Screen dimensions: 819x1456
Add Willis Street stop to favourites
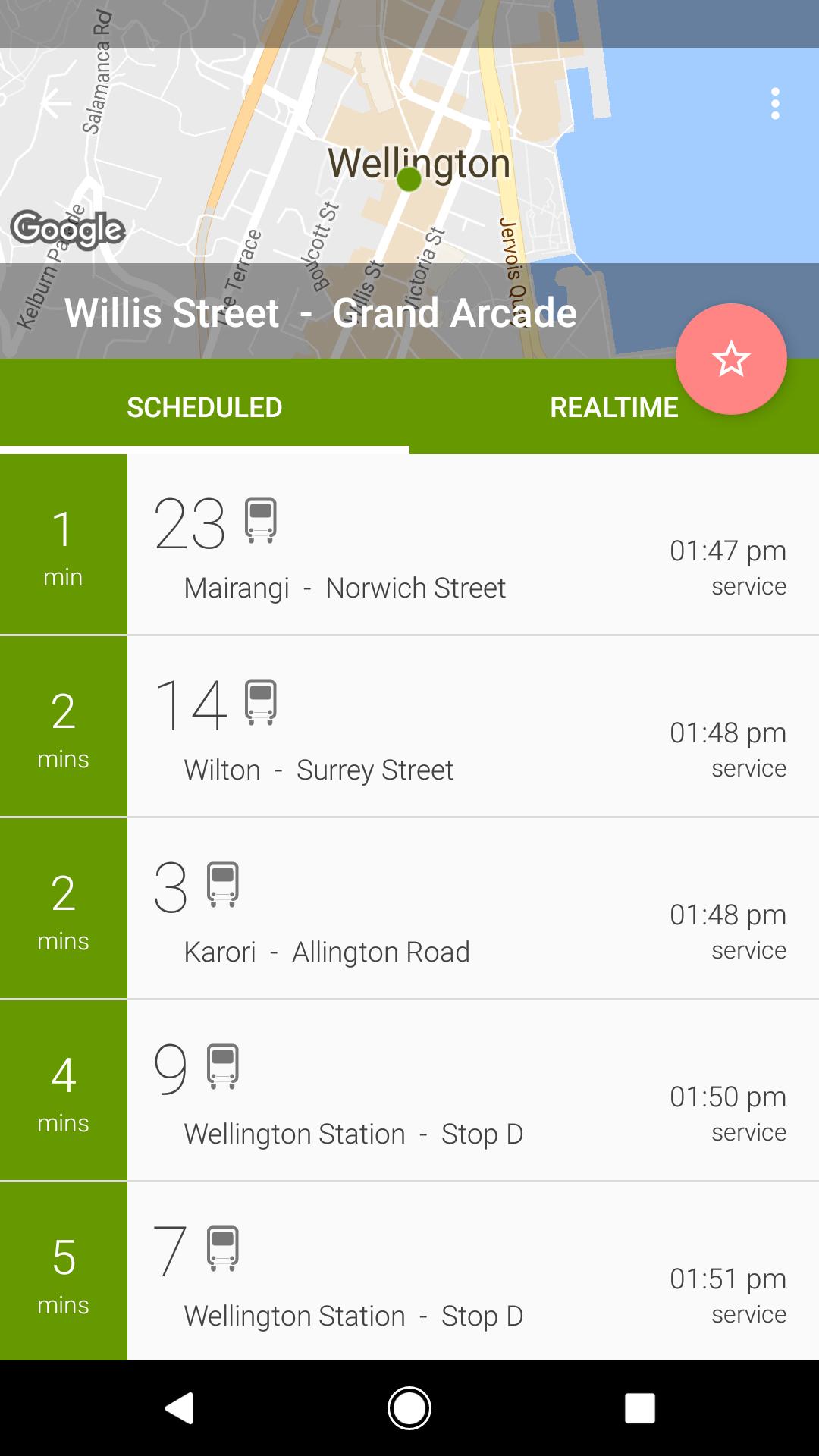coord(731,359)
